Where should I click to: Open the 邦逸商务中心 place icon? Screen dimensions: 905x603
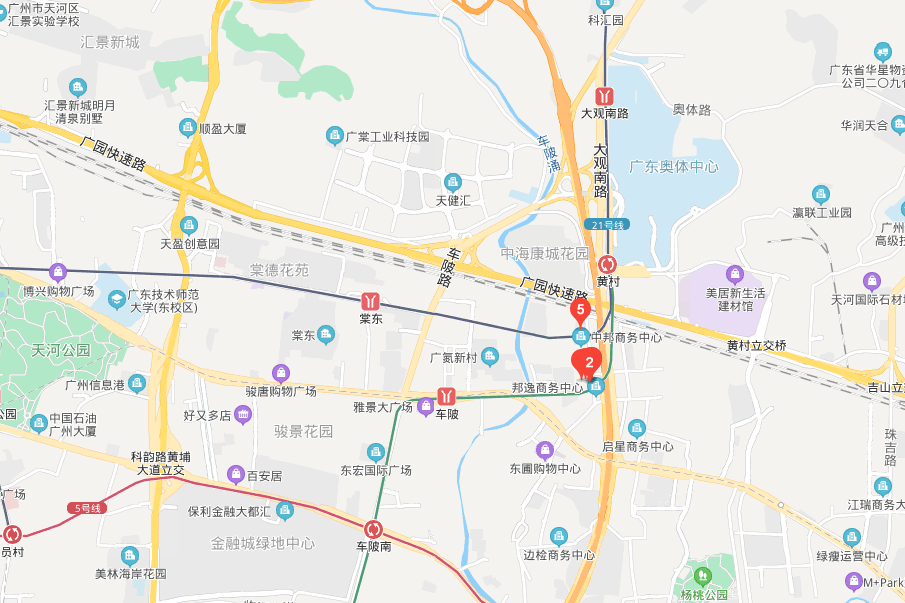click(x=597, y=386)
